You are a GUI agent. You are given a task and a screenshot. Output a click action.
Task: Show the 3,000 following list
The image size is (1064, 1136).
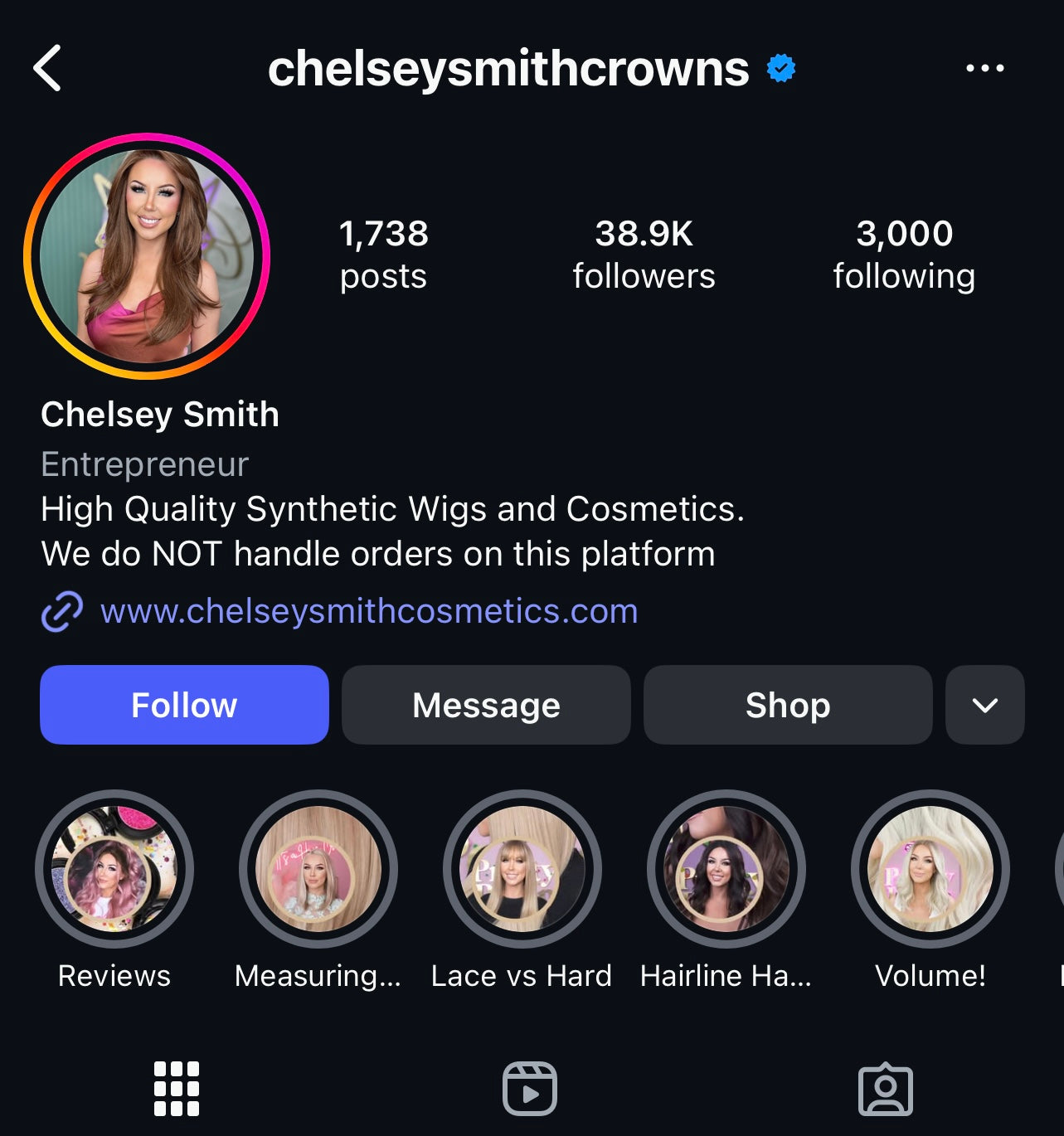(904, 254)
